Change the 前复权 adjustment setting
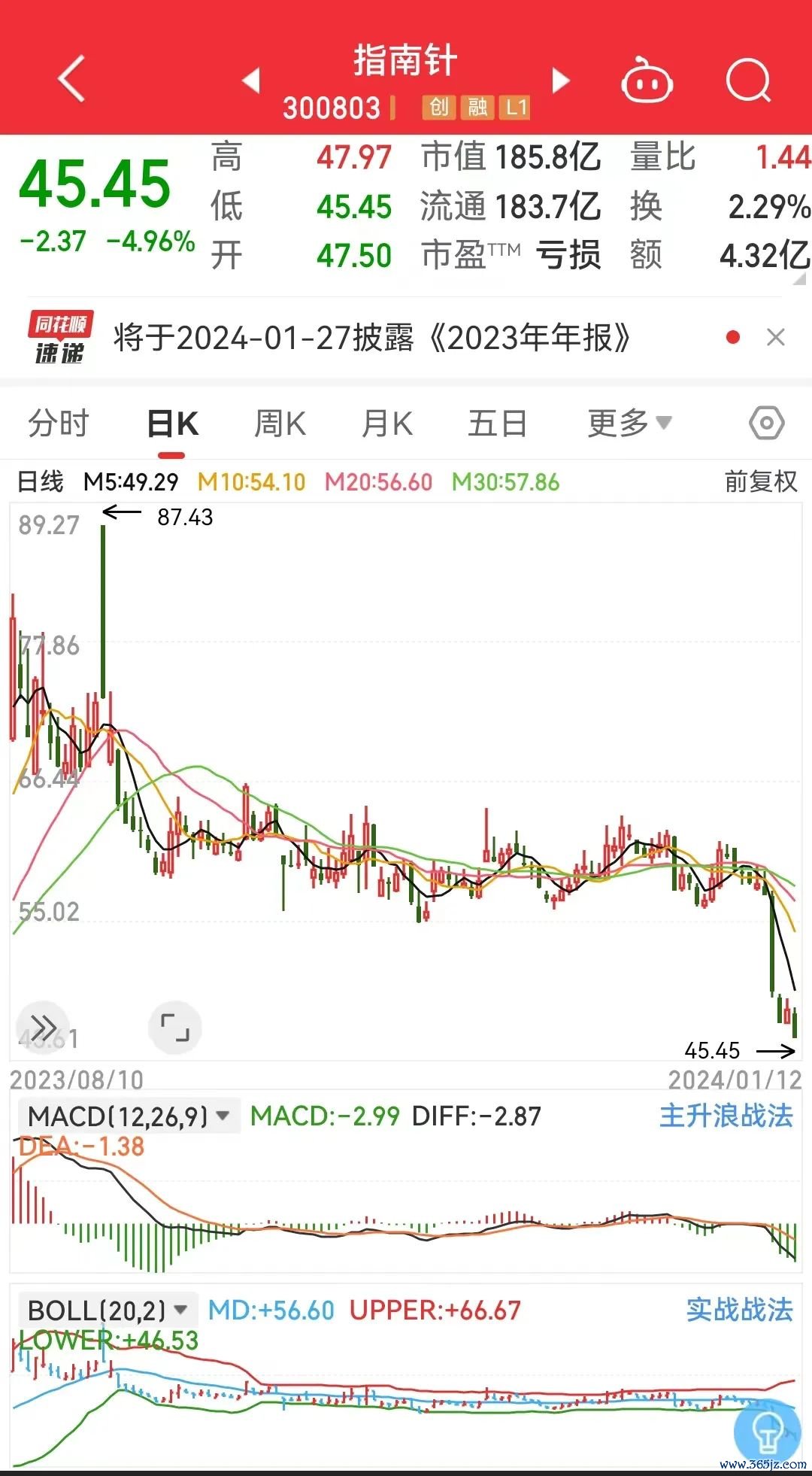Image resolution: width=812 pixels, height=1476 pixels. tap(761, 481)
